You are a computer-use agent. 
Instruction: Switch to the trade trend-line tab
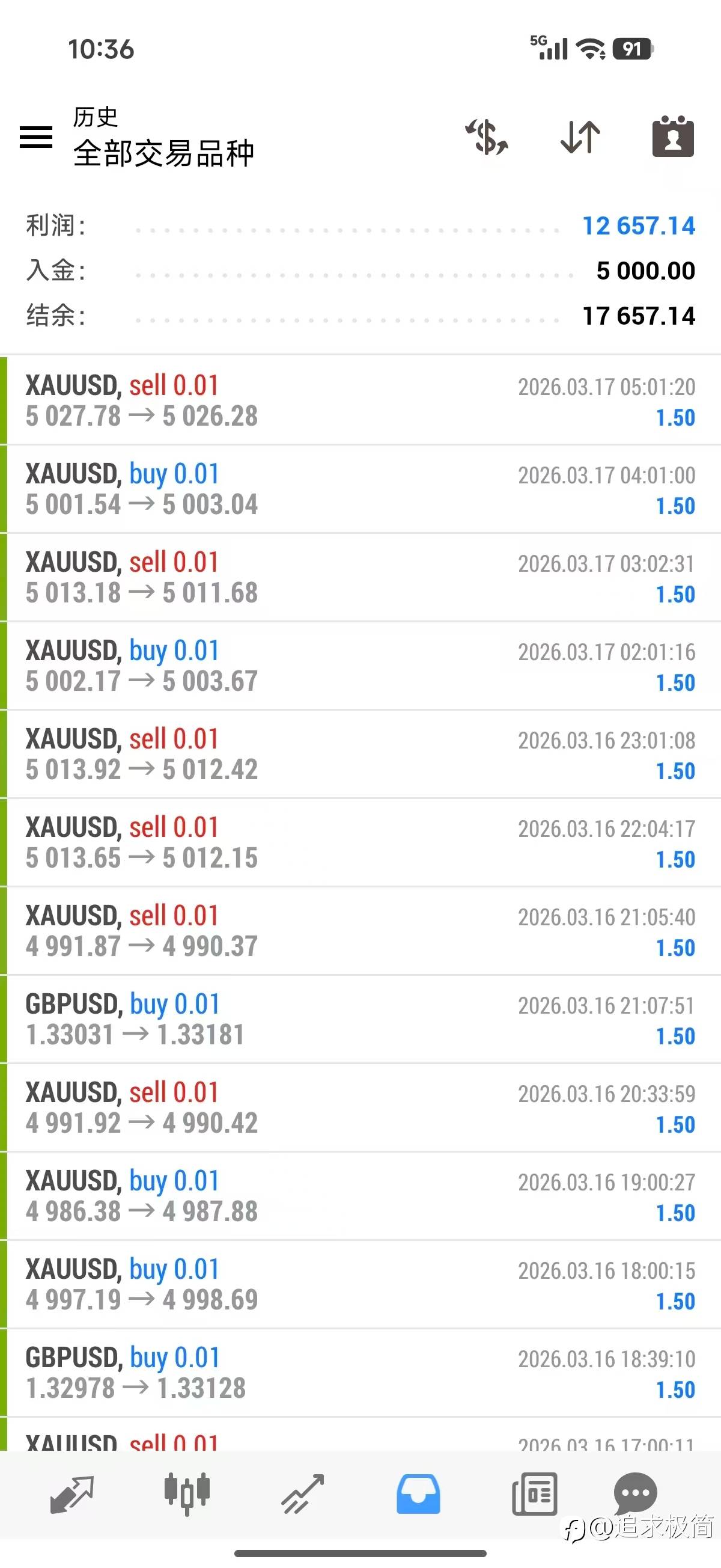click(x=302, y=1494)
